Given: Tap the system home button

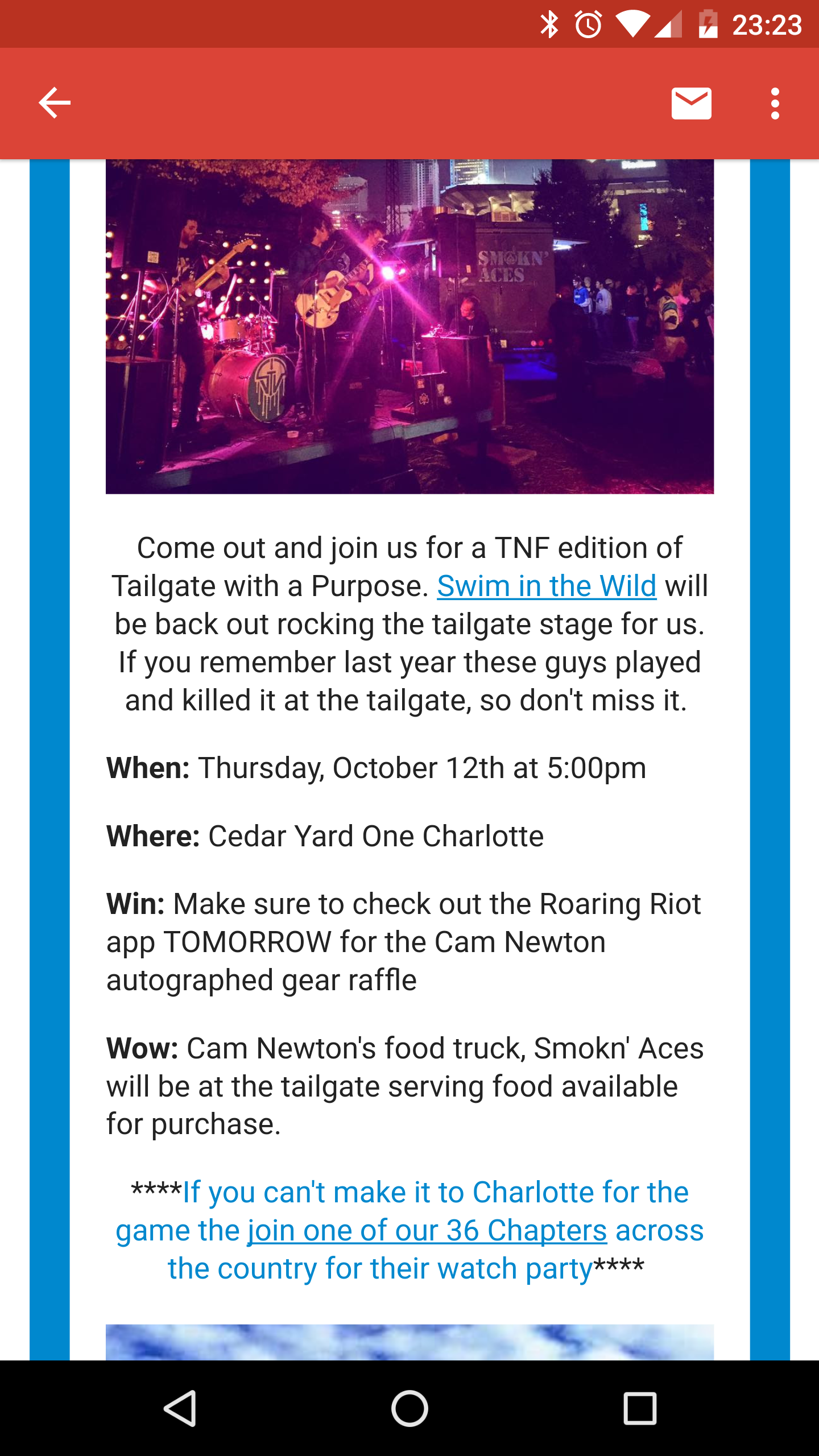Looking at the screenshot, I should 409,1409.
